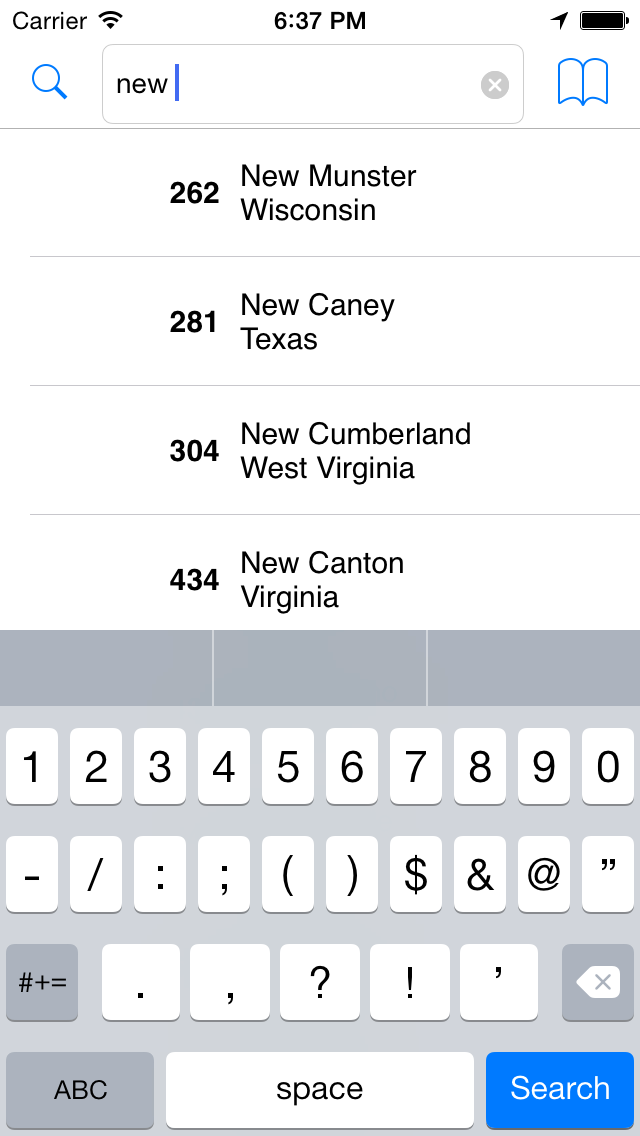This screenshot has width=640, height=1136.
Task: Select the New Caney Texas result
Action: coord(320,322)
